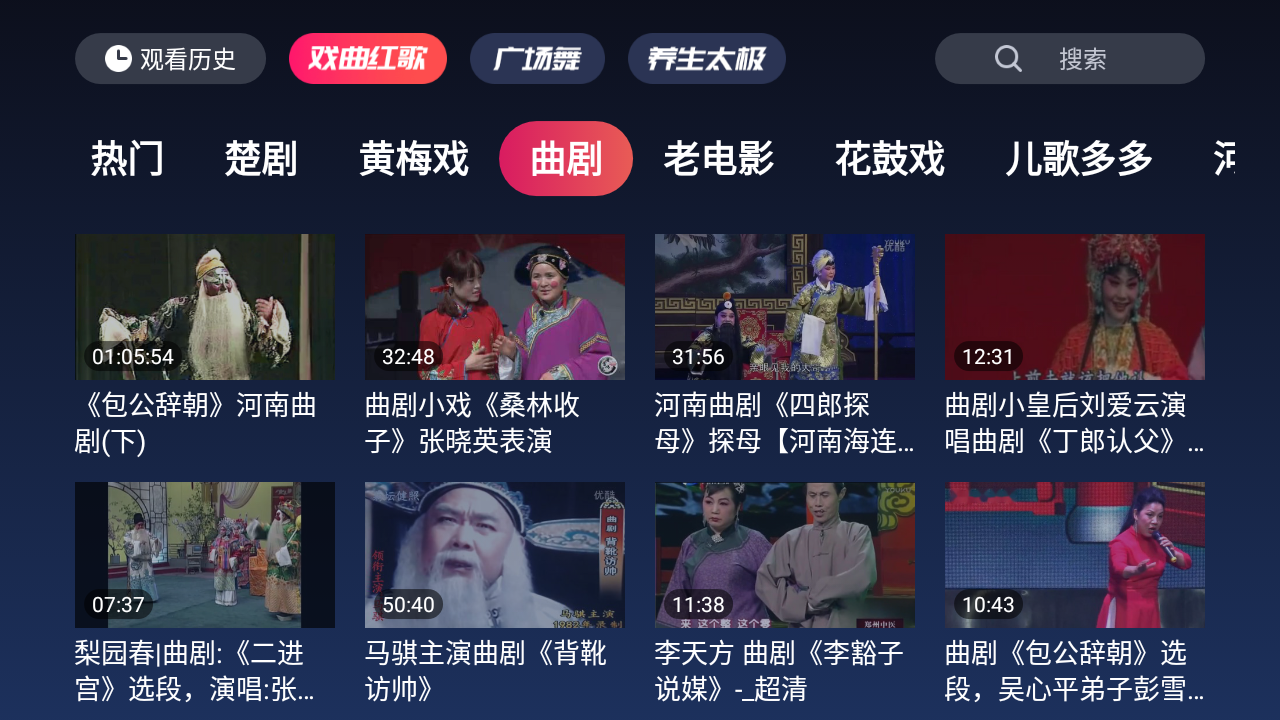Open the 楚剧 category

261,158
